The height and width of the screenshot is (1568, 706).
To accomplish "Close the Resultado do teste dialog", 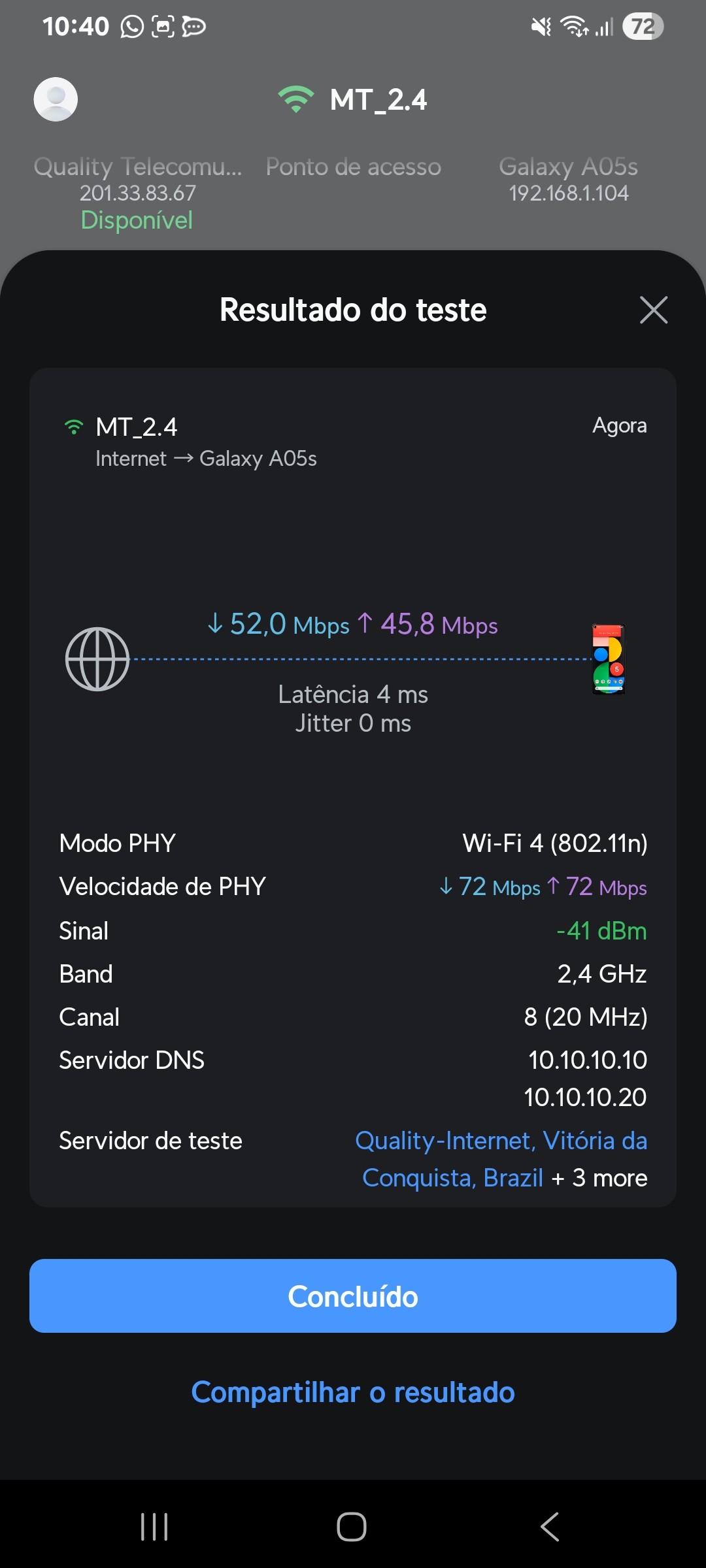I will click(654, 310).
